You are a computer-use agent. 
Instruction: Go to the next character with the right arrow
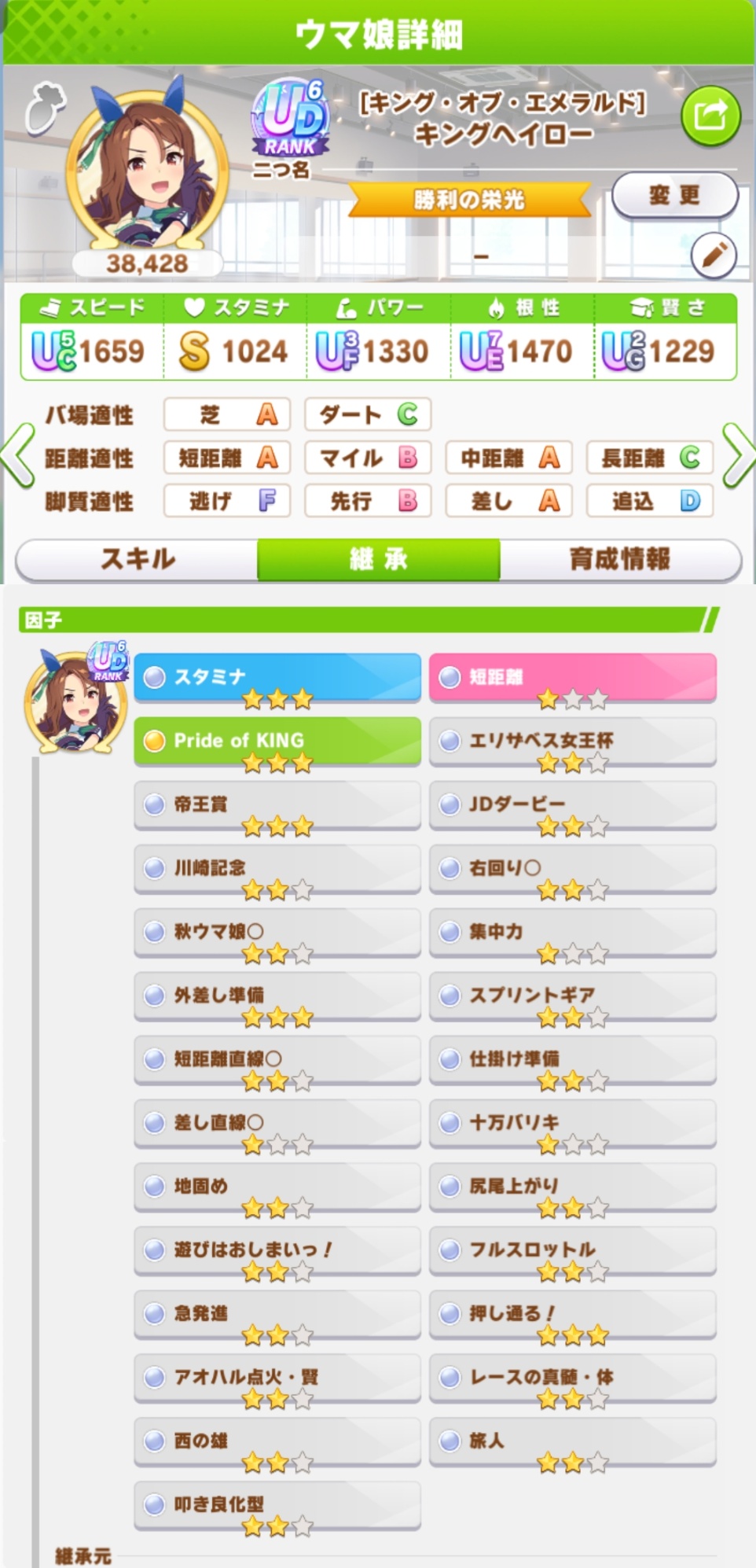coord(737,456)
